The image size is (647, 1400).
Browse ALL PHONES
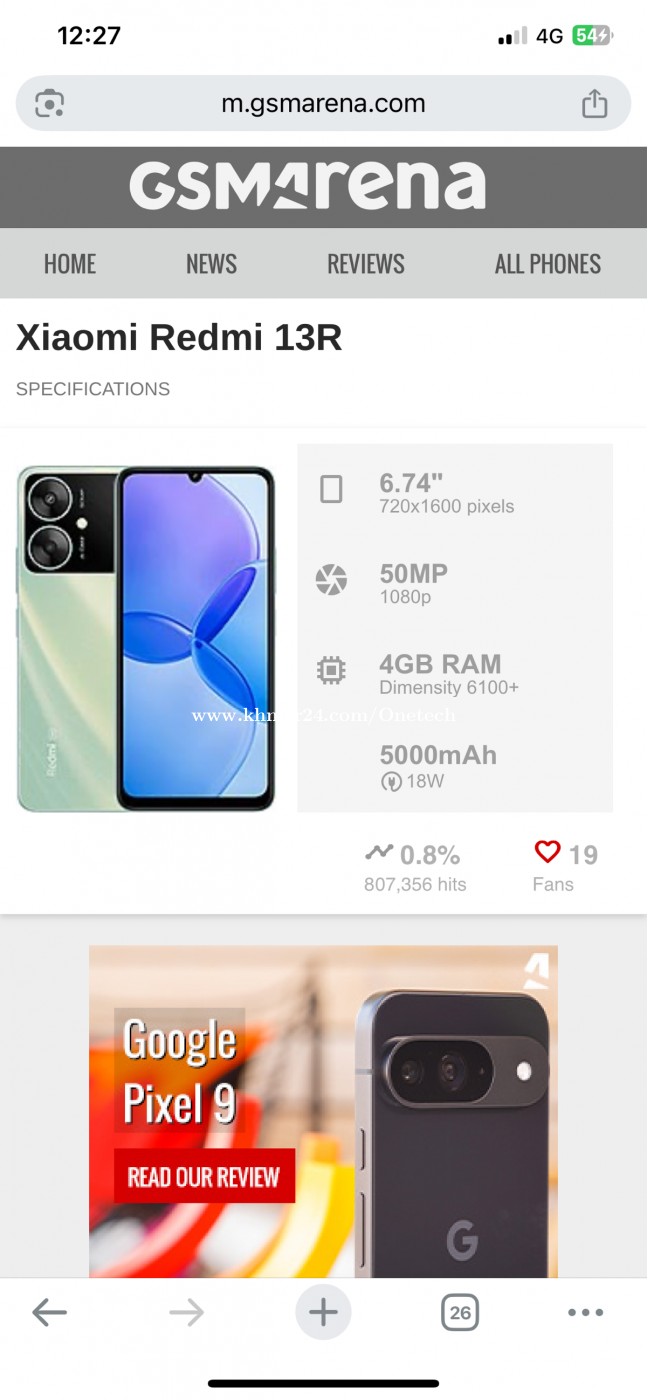548,264
